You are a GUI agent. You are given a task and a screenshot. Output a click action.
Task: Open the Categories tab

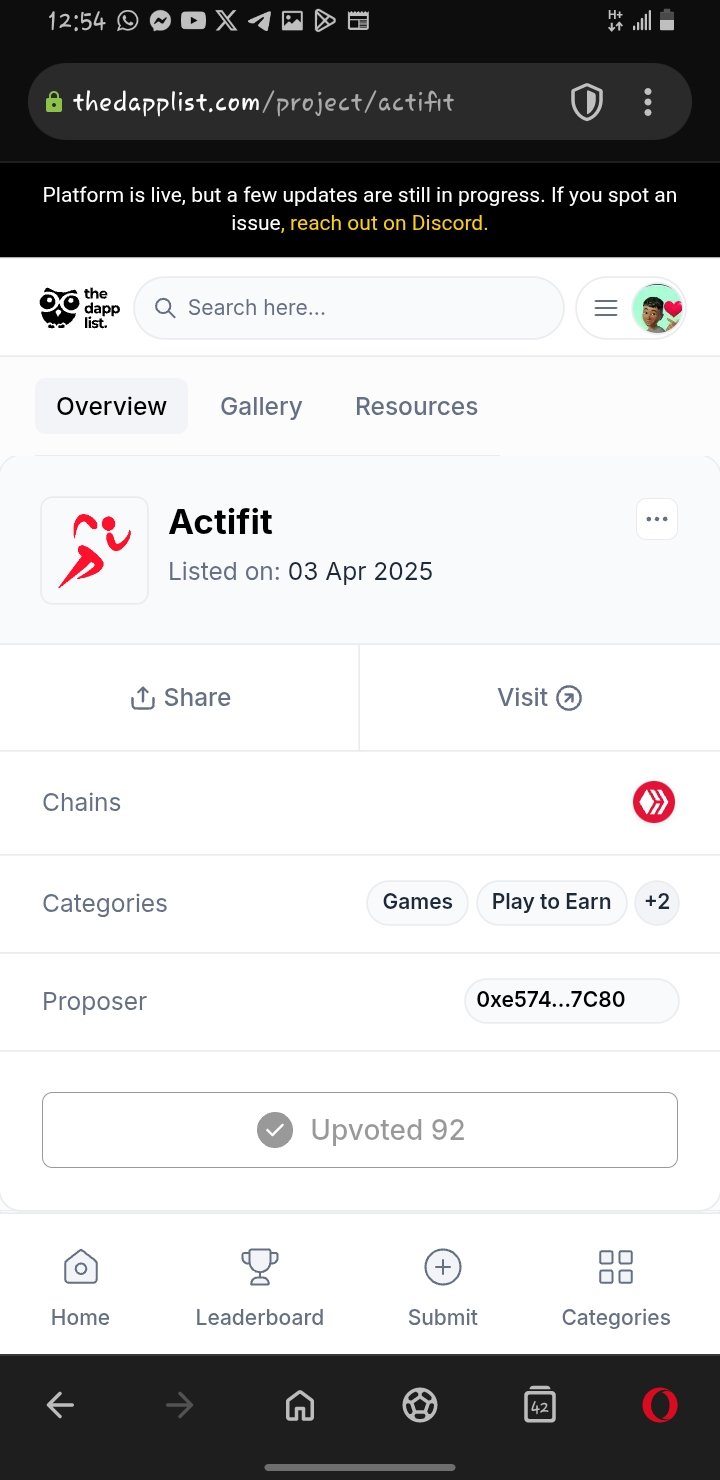click(616, 1288)
